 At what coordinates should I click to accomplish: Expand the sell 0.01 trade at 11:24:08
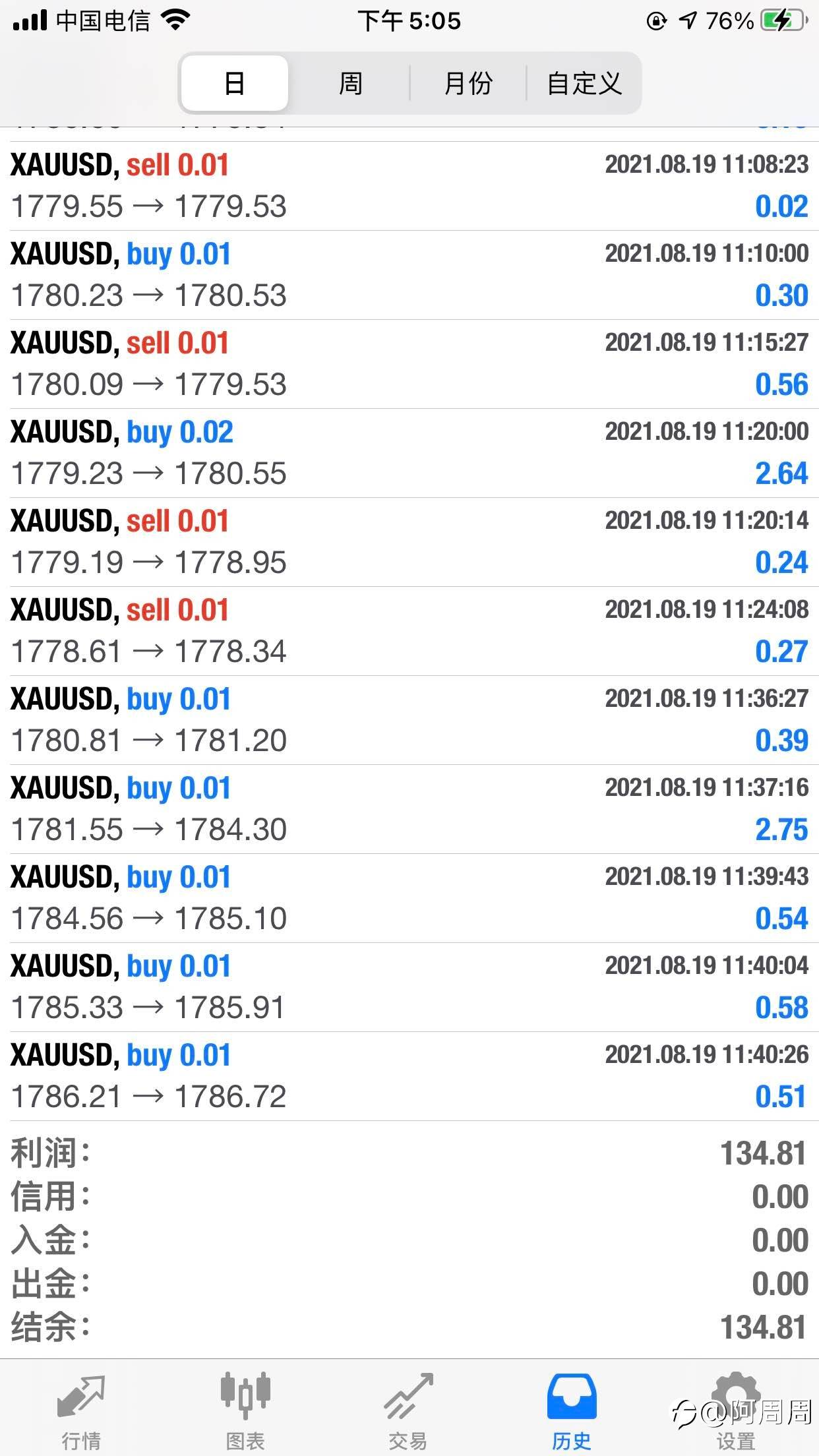point(409,631)
